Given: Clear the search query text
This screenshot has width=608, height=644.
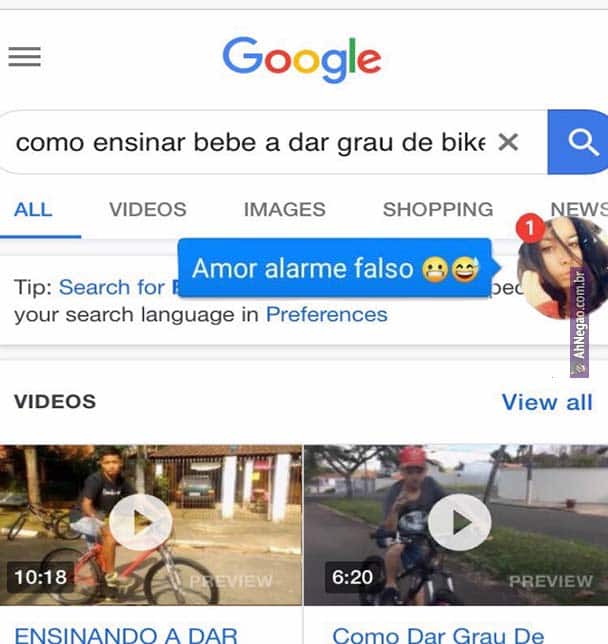Looking at the screenshot, I should point(509,142).
